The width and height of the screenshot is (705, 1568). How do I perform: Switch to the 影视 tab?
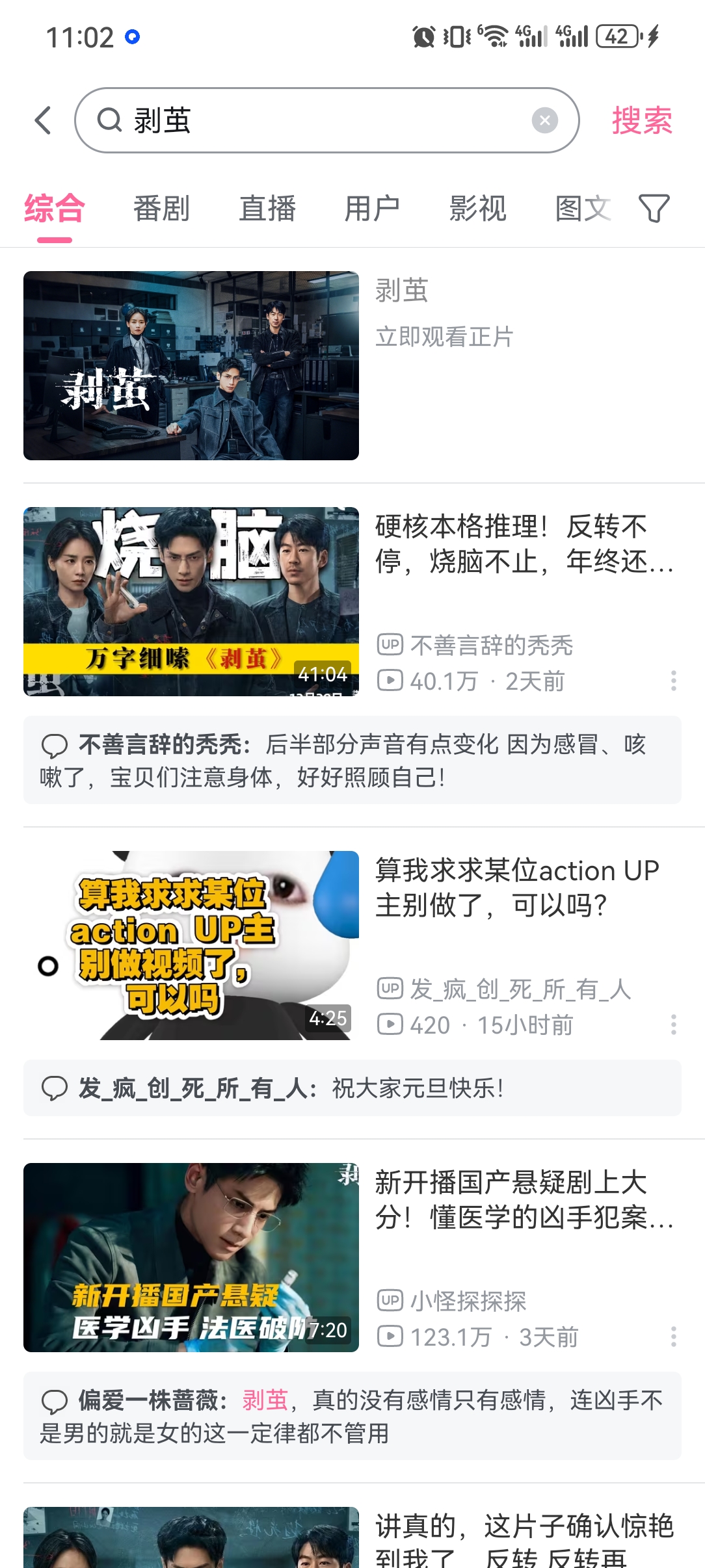pos(477,209)
